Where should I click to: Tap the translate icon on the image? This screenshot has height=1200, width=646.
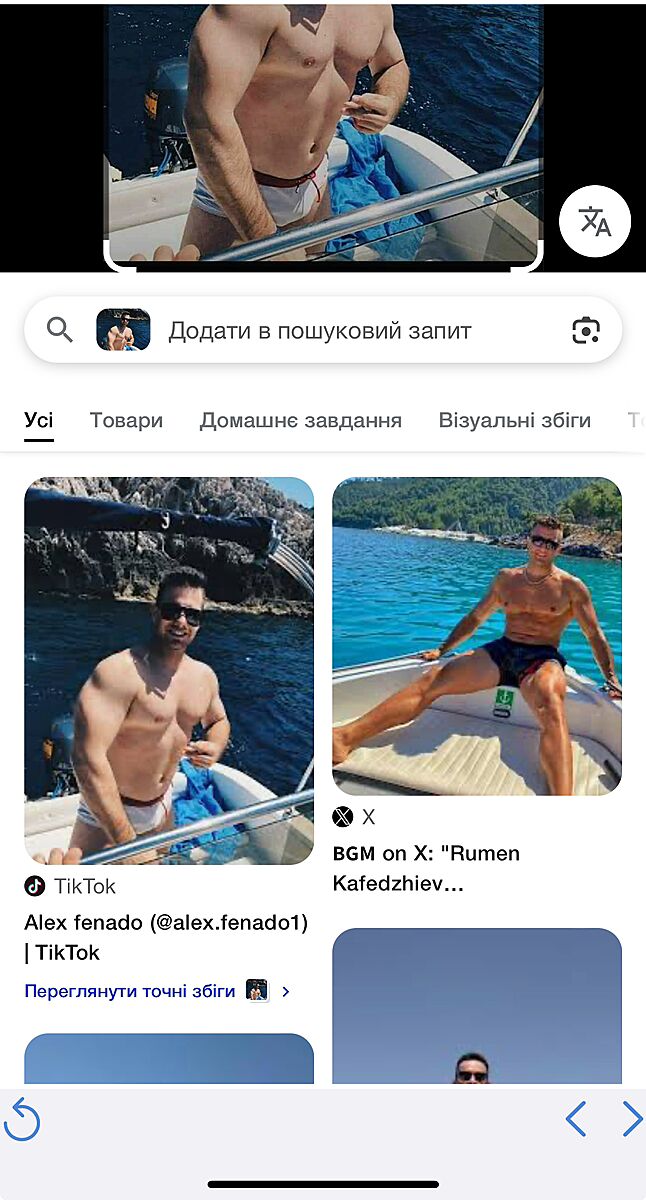tap(594, 221)
